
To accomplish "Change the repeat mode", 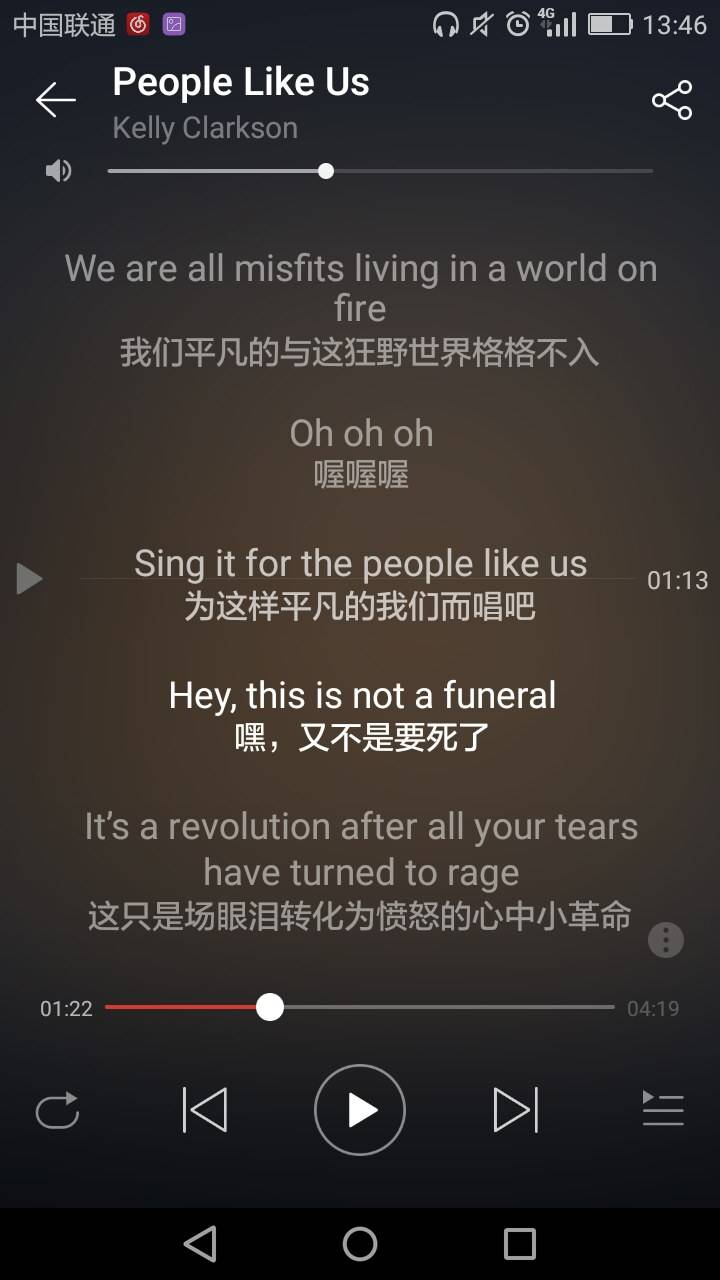I will pos(57,1110).
